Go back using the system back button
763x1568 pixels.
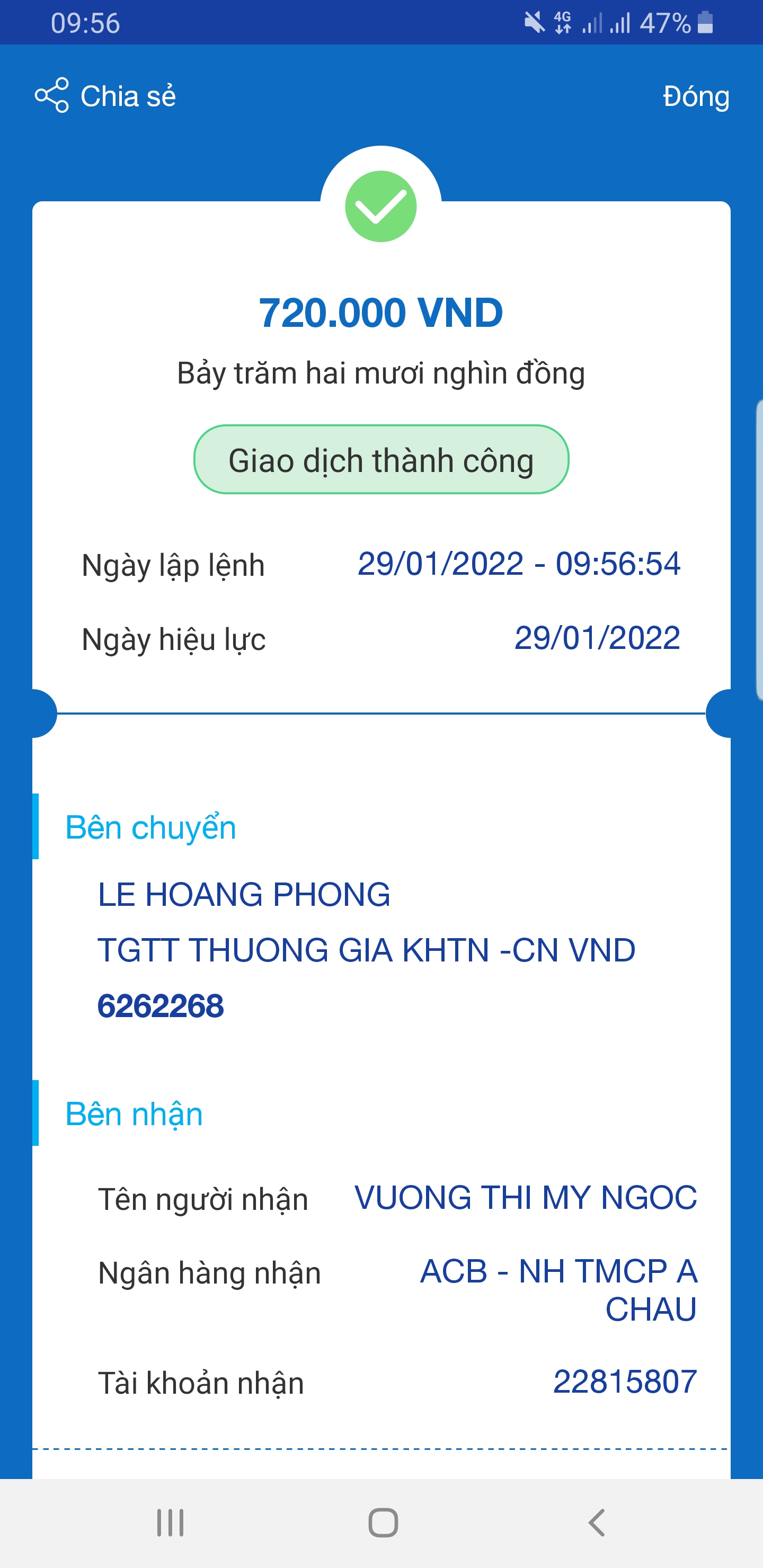click(x=596, y=1522)
